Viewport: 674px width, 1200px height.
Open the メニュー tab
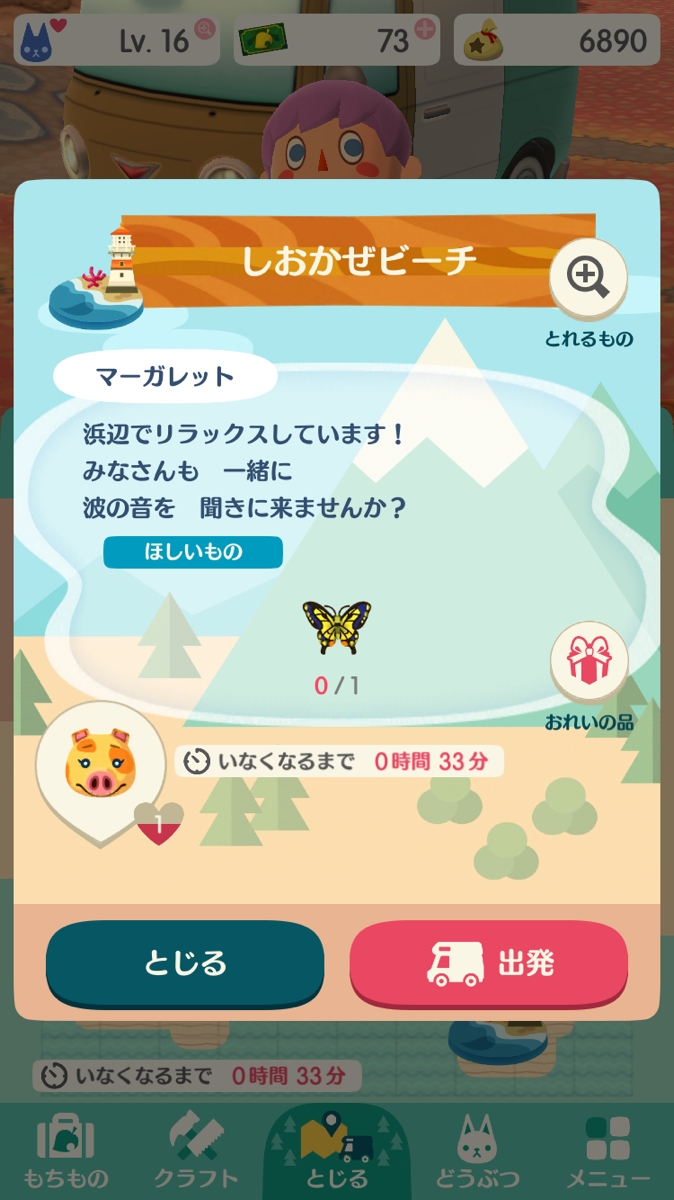tap(608, 1150)
